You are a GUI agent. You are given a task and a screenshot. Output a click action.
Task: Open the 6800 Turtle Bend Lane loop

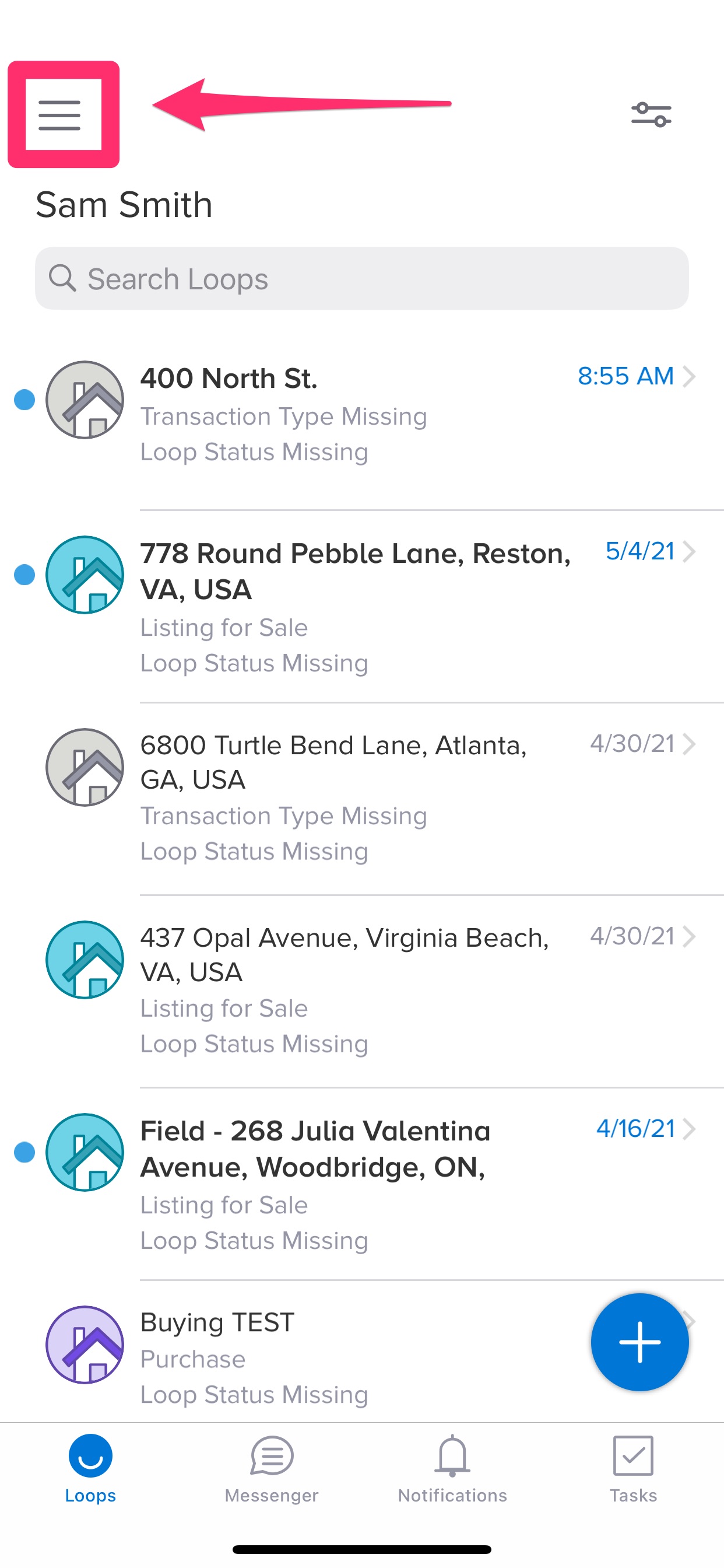pos(362,798)
